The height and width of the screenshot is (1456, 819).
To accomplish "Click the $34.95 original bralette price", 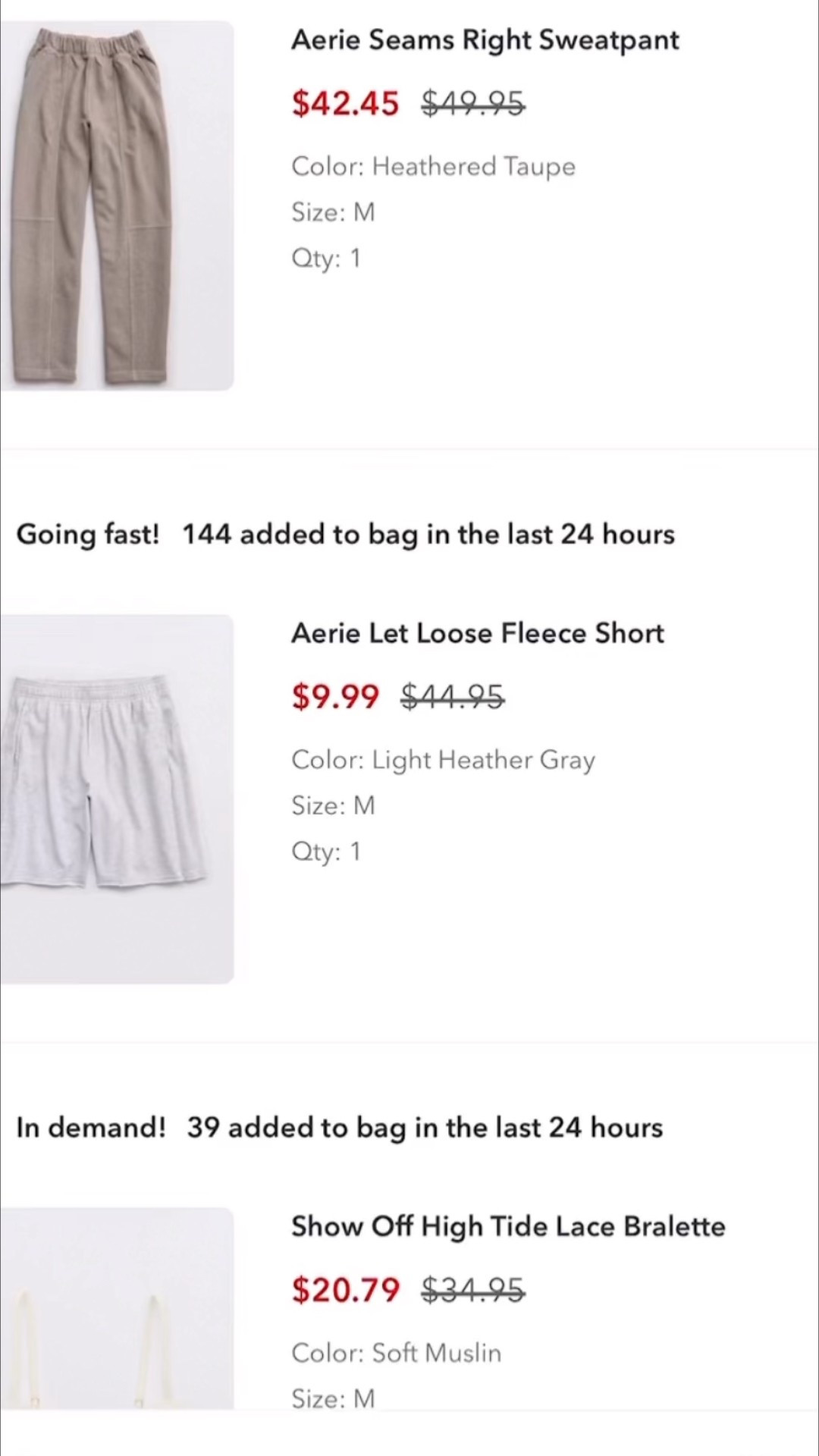I will pyautogui.click(x=472, y=1290).
